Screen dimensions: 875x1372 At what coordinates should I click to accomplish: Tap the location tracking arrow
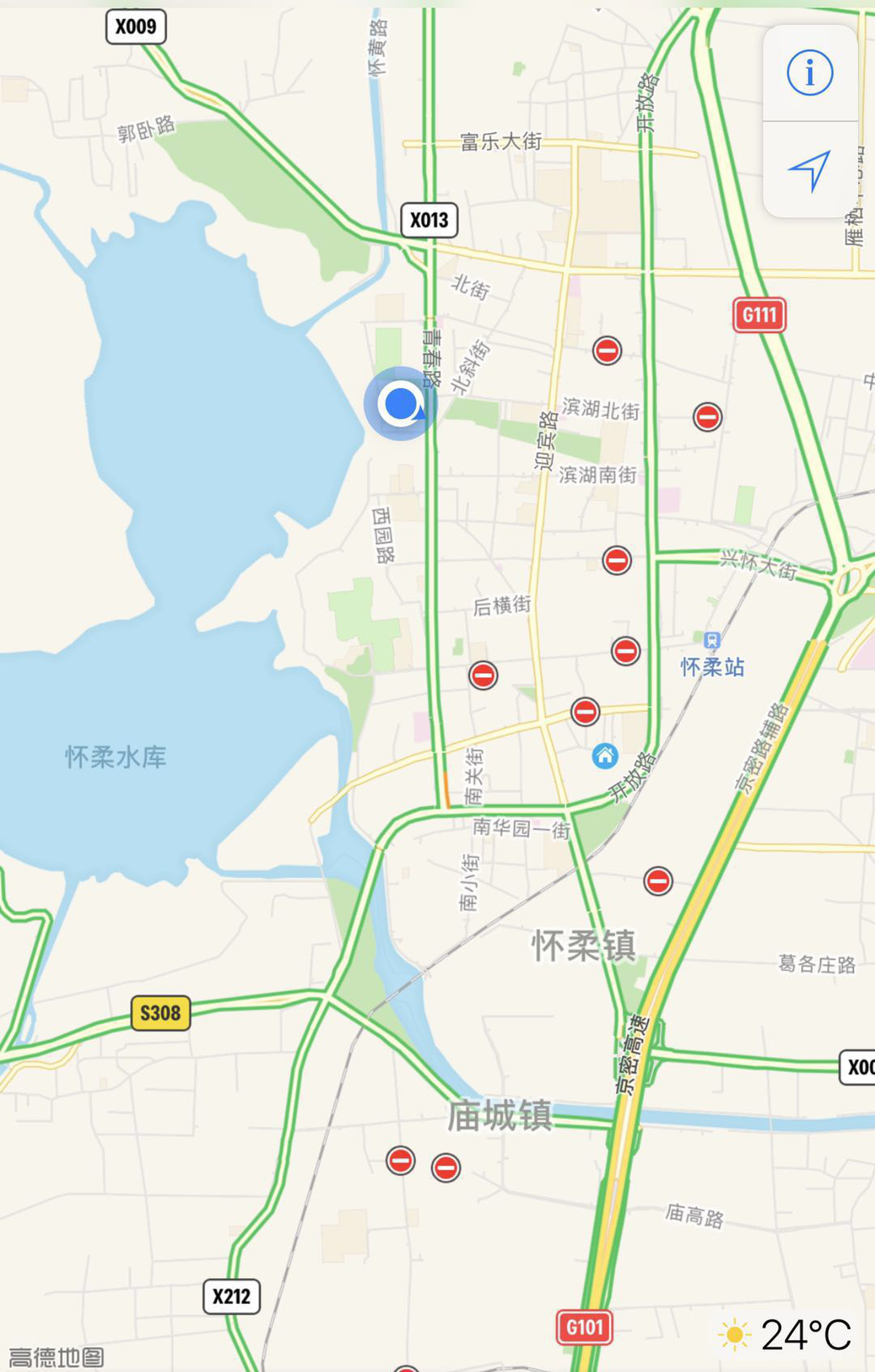click(x=809, y=170)
